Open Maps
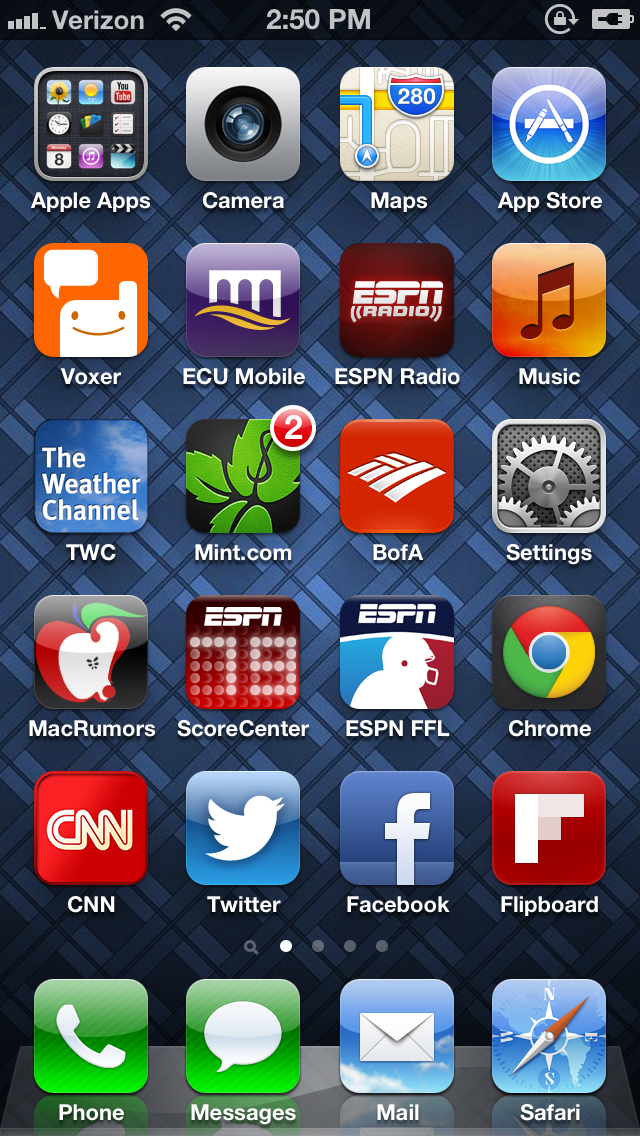Screen dimensions: 640x1136 [x=397, y=124]
